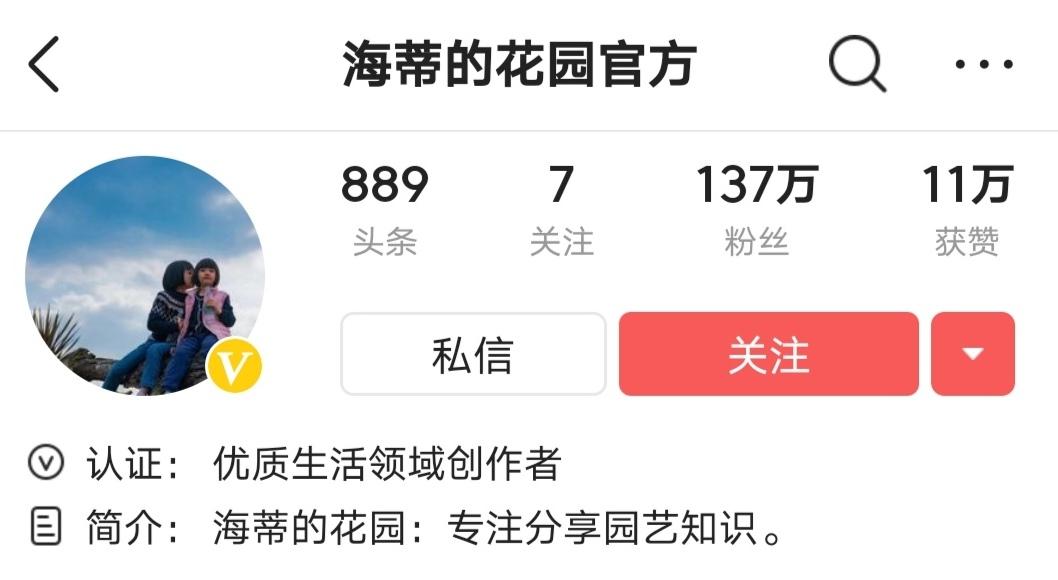Expand the dropdown arrow next to 关注
Screen dimensions: 1058x580
tap(972, 354)
